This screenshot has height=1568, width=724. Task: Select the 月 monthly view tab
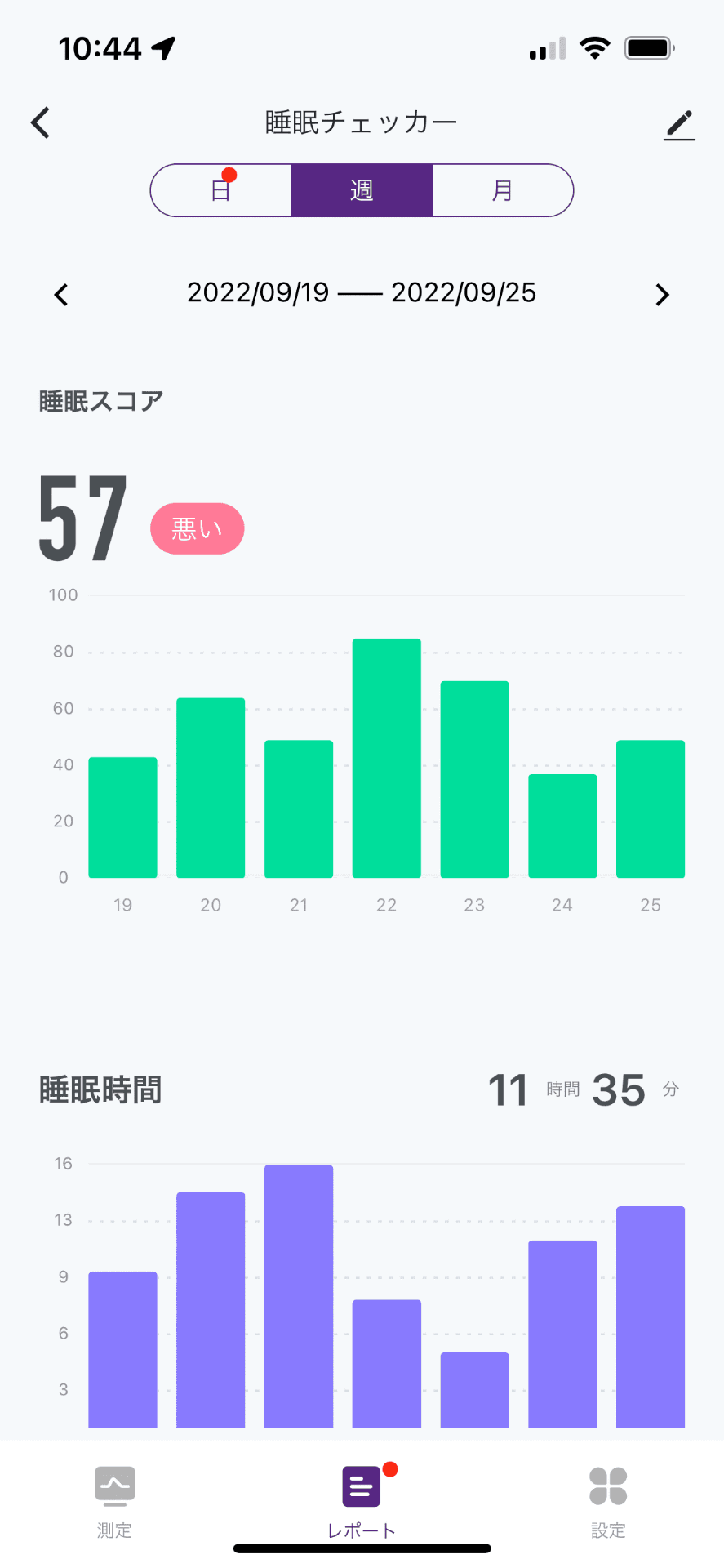tap(503, 190)
